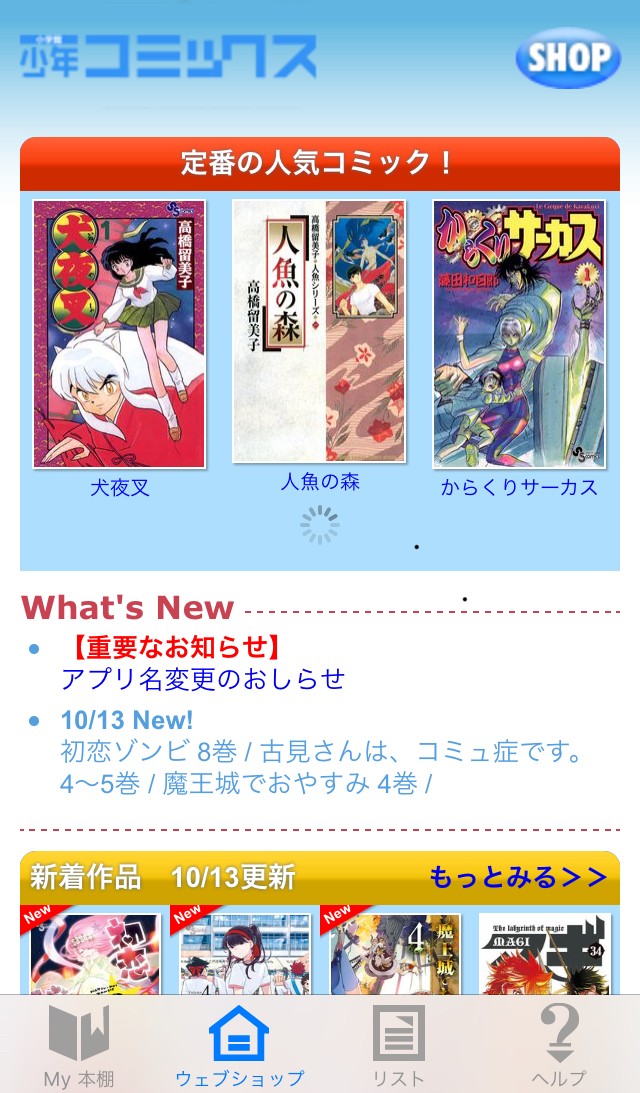Tap もっとみる>> to see more arrivals
This screenshot has width=640, height=1093.
[518, 877]
